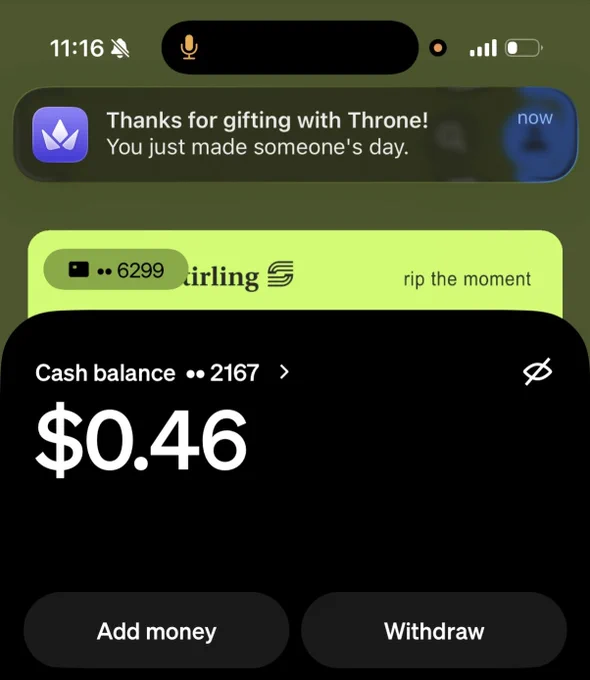Open the Throne gifting notification banner
Screen dimensions: 590x680
click(x=295, y=134)
